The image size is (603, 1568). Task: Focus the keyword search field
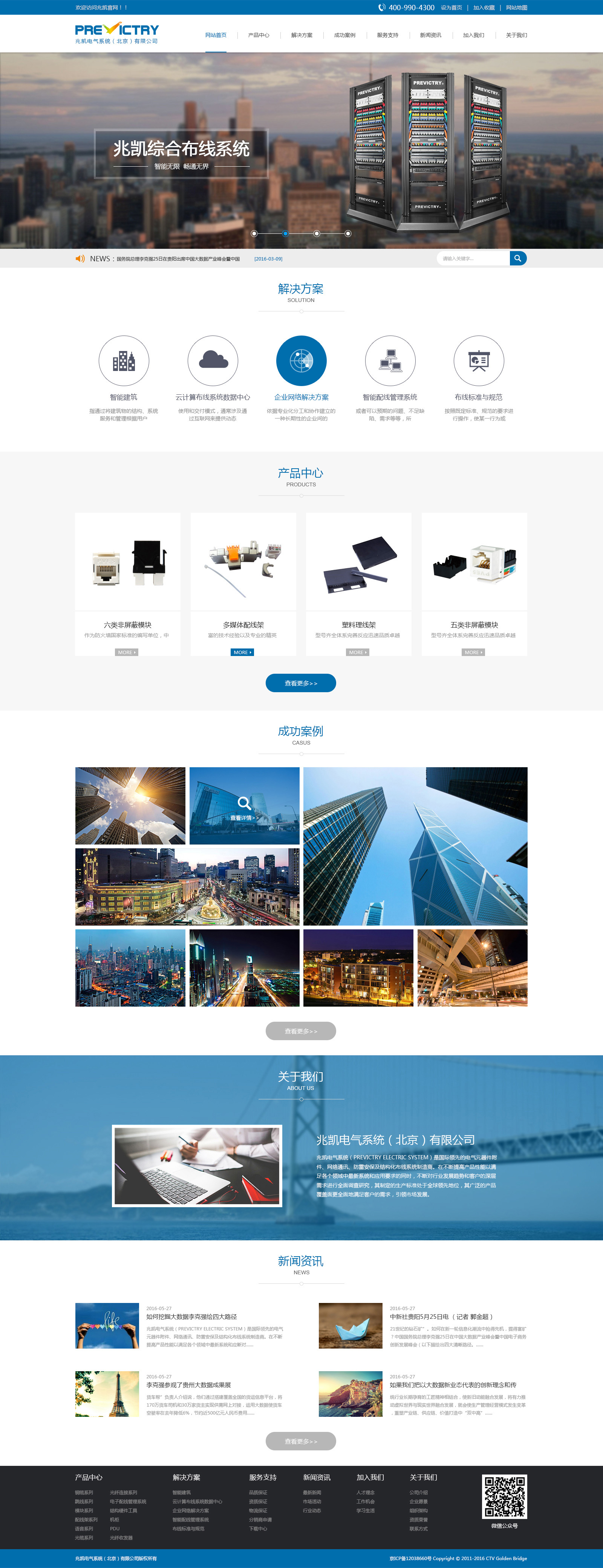pos(472,258)
